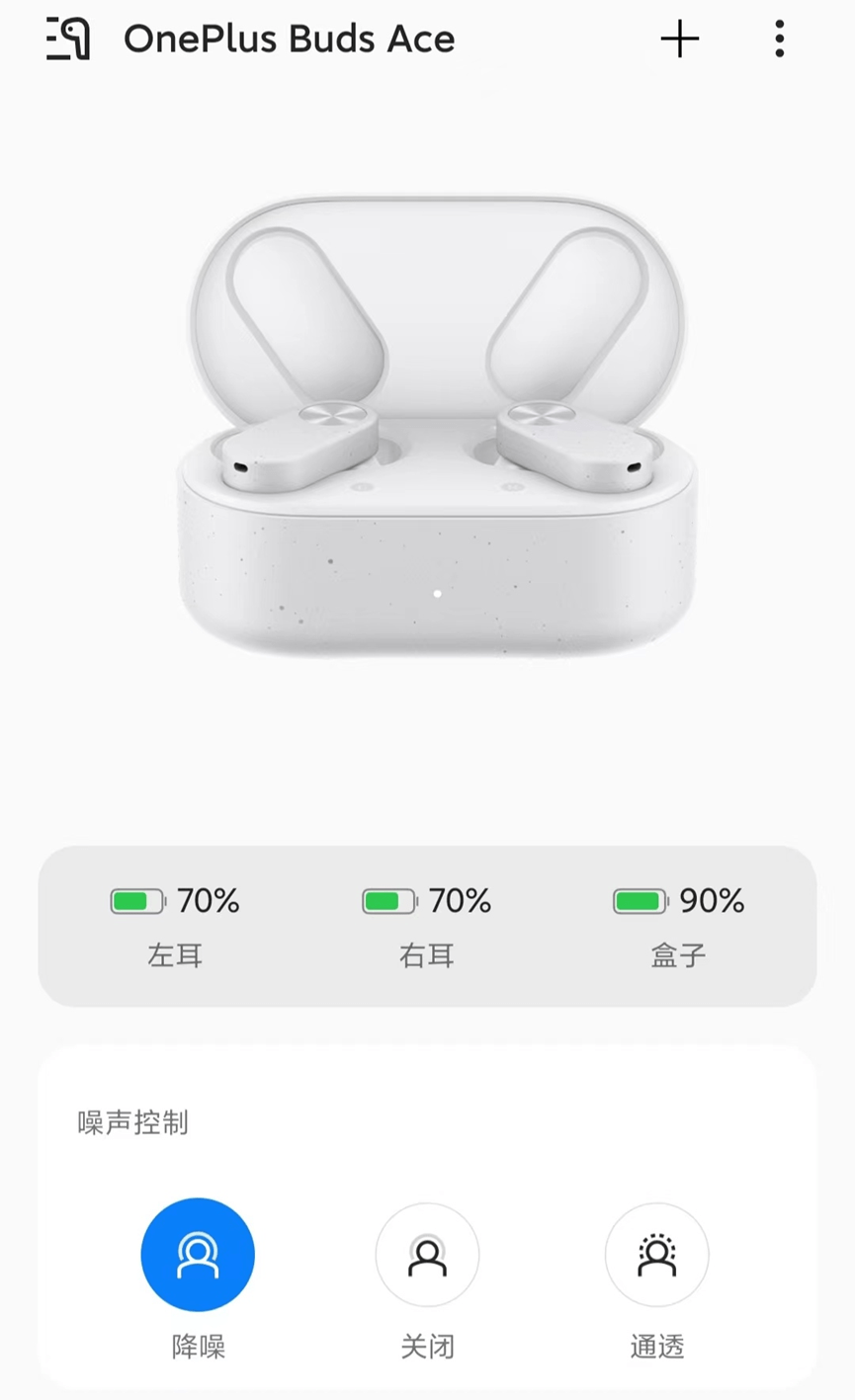
Task: Open the earbuds device list icon
Action: pos(68,40)
